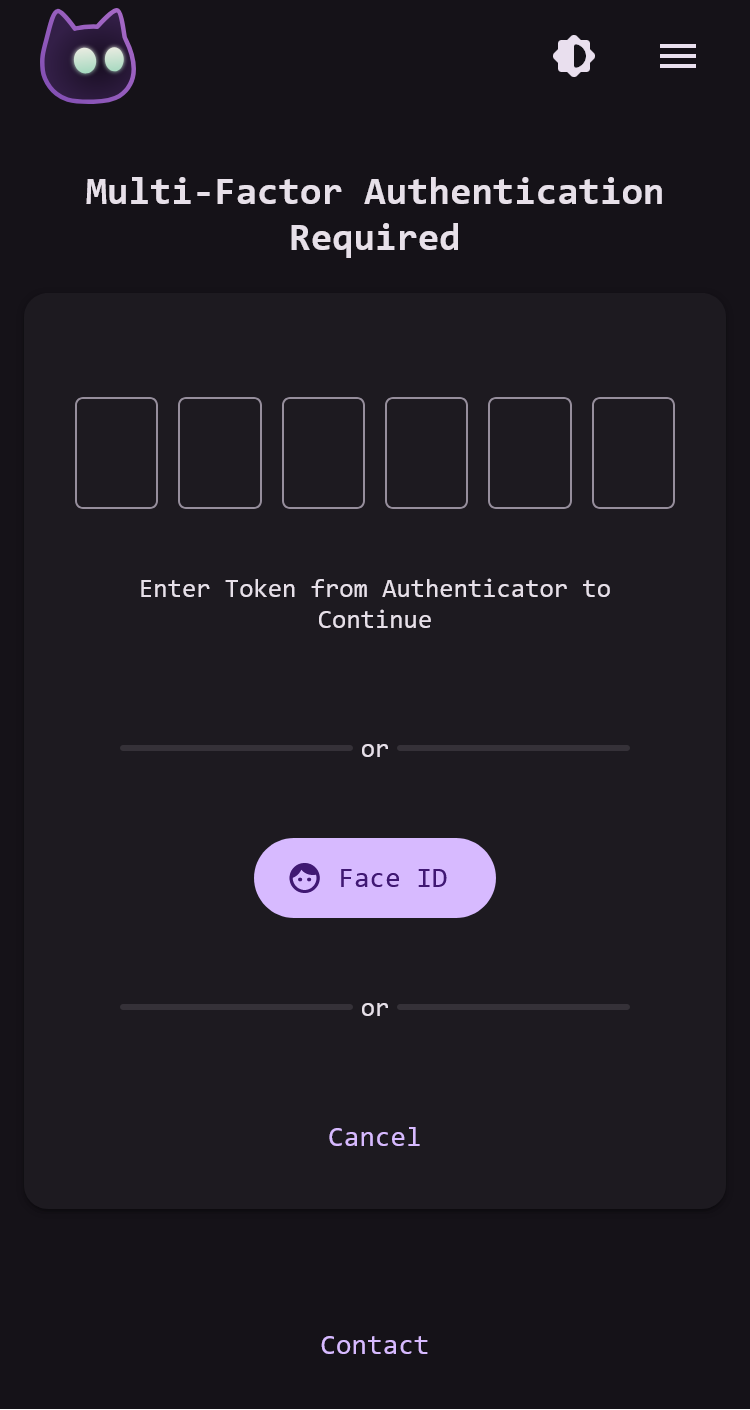The width and height of the screenshot is (750, 1410).
Task: Open the hamburger menu
Action: (677, 56)
